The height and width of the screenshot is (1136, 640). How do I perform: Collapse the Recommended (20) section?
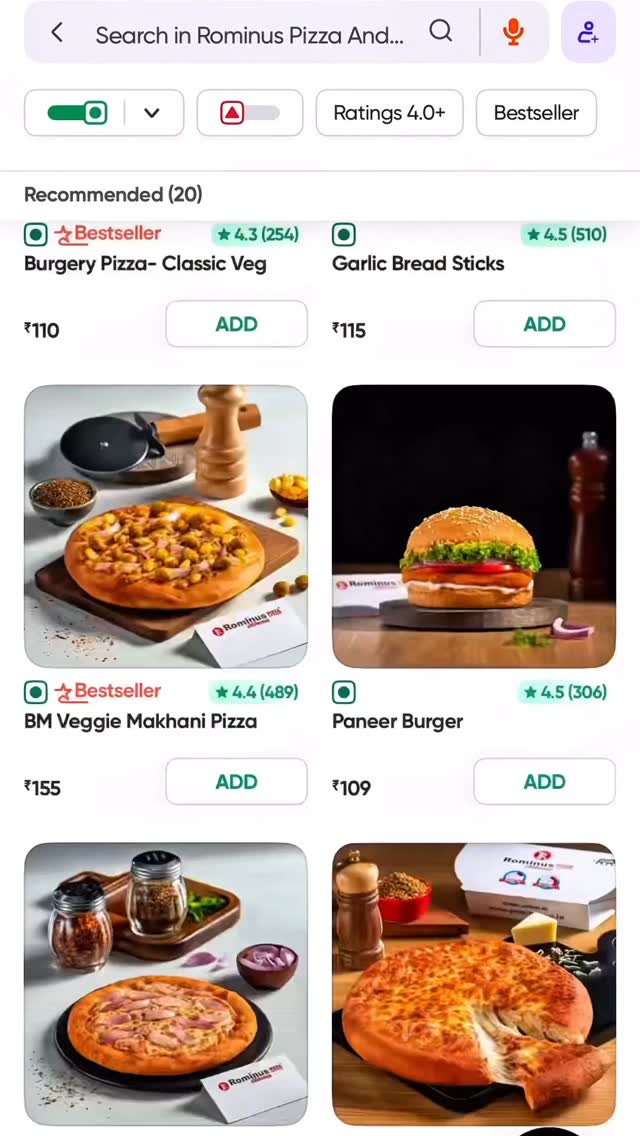(x=113, y=194)
